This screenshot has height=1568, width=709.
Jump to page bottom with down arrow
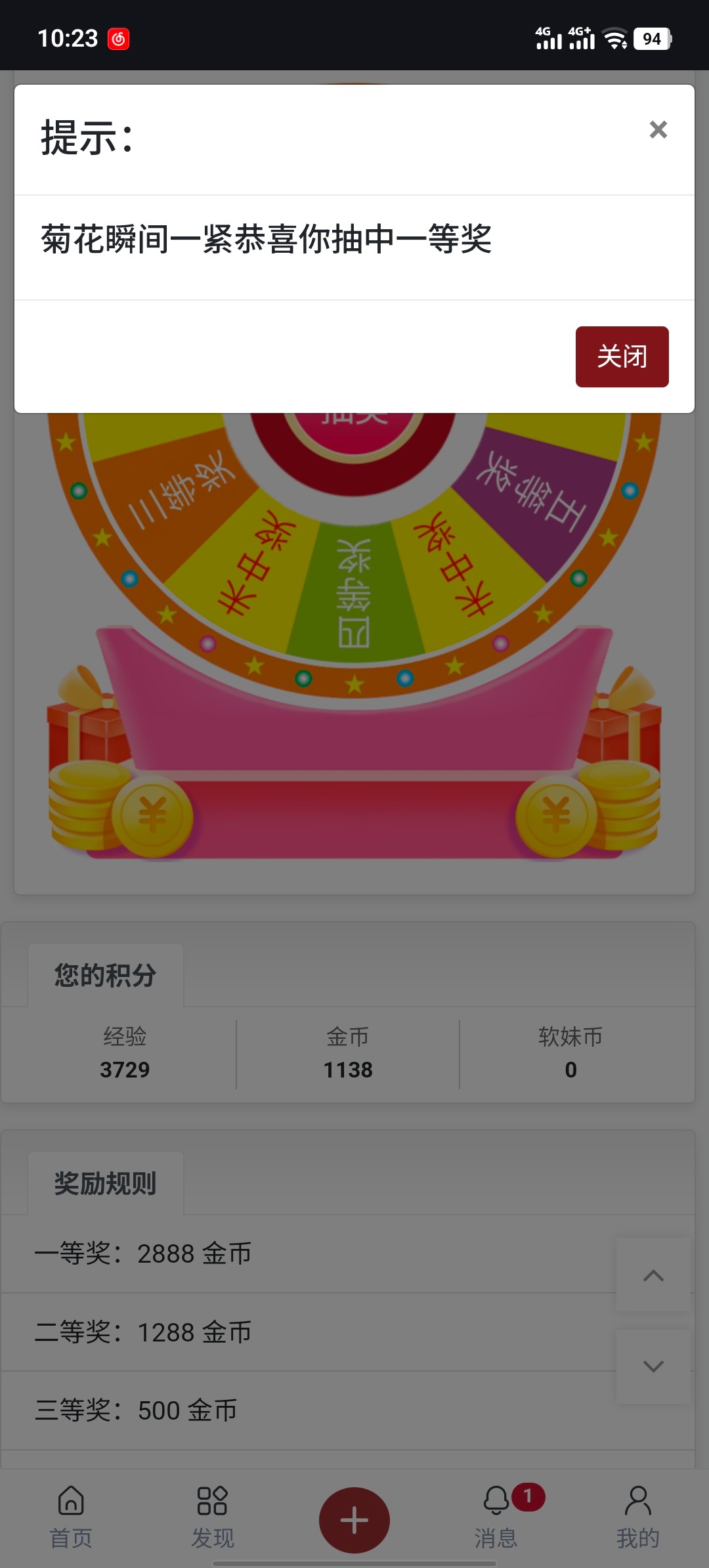click(653, 1366)
